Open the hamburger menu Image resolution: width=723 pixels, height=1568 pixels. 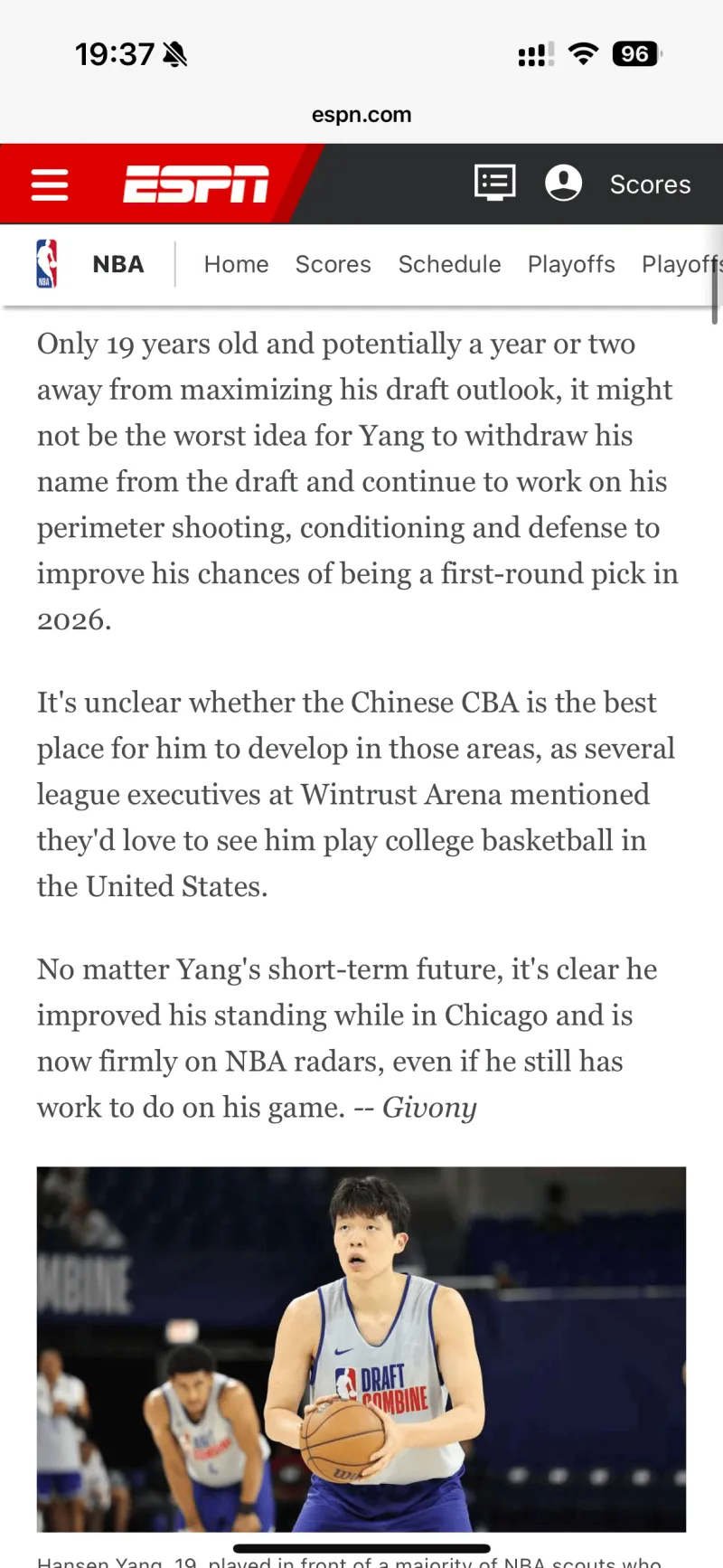pyautogui.click(x=50, y=184)
